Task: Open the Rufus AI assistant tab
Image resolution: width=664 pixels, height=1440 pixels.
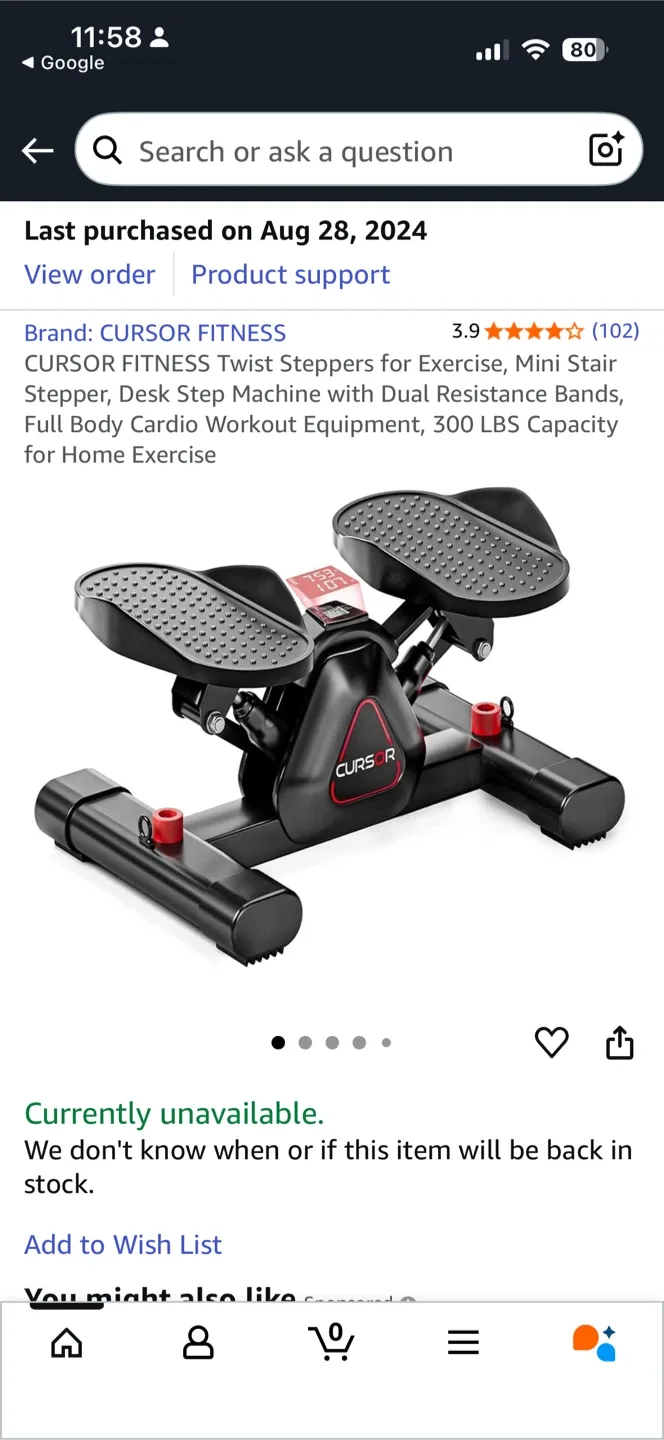Action: [x=594, y=1342]
